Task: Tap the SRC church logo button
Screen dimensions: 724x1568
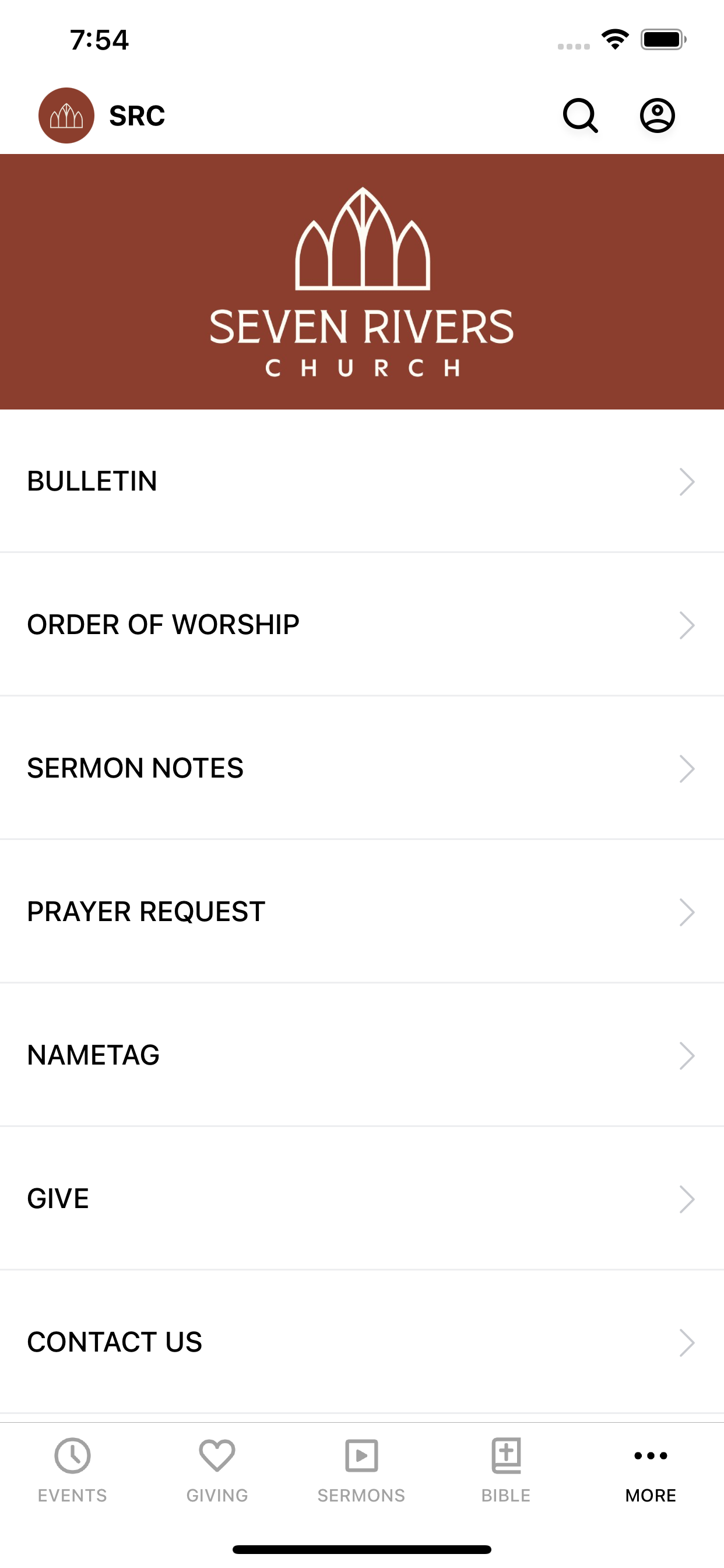Action: pos(66,116)
